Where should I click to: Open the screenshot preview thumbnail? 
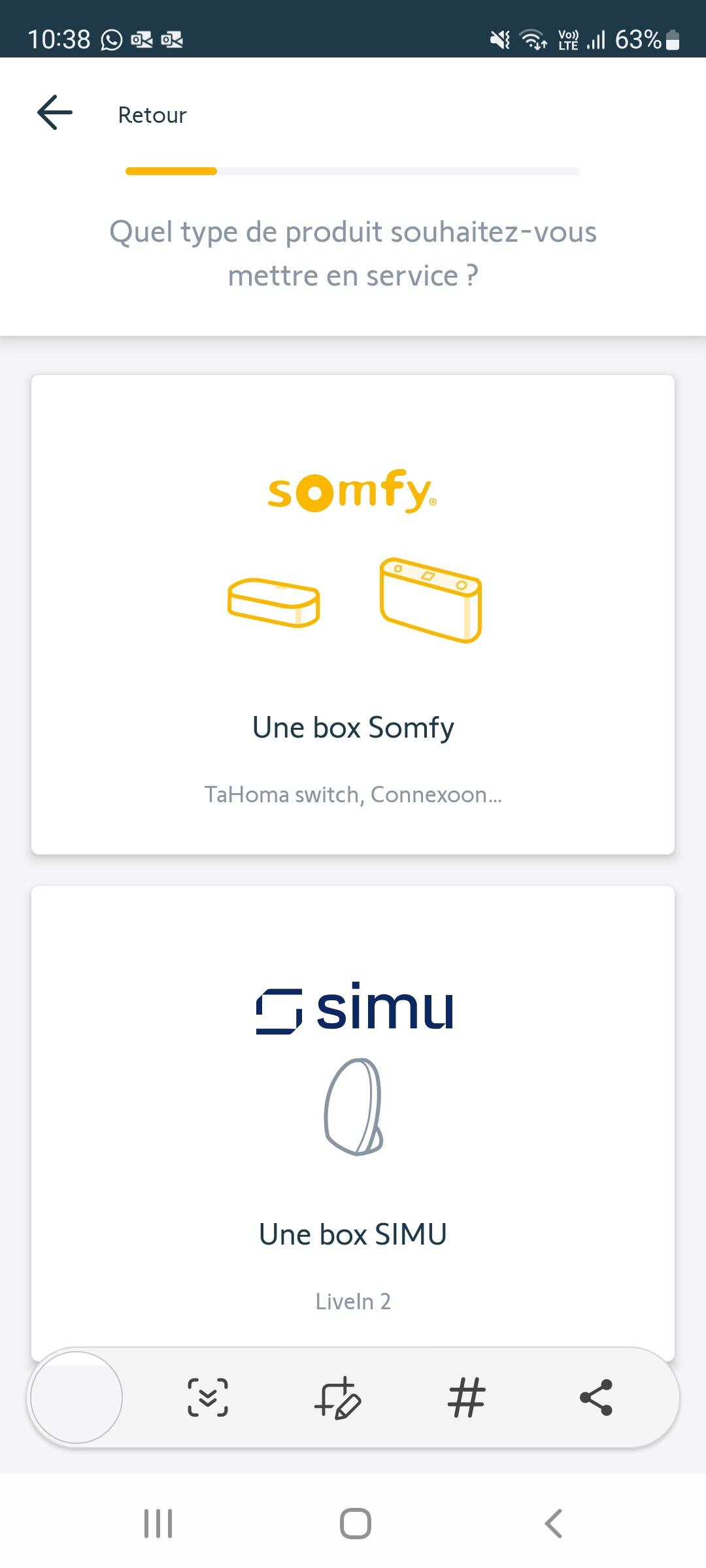(76, 1397)
